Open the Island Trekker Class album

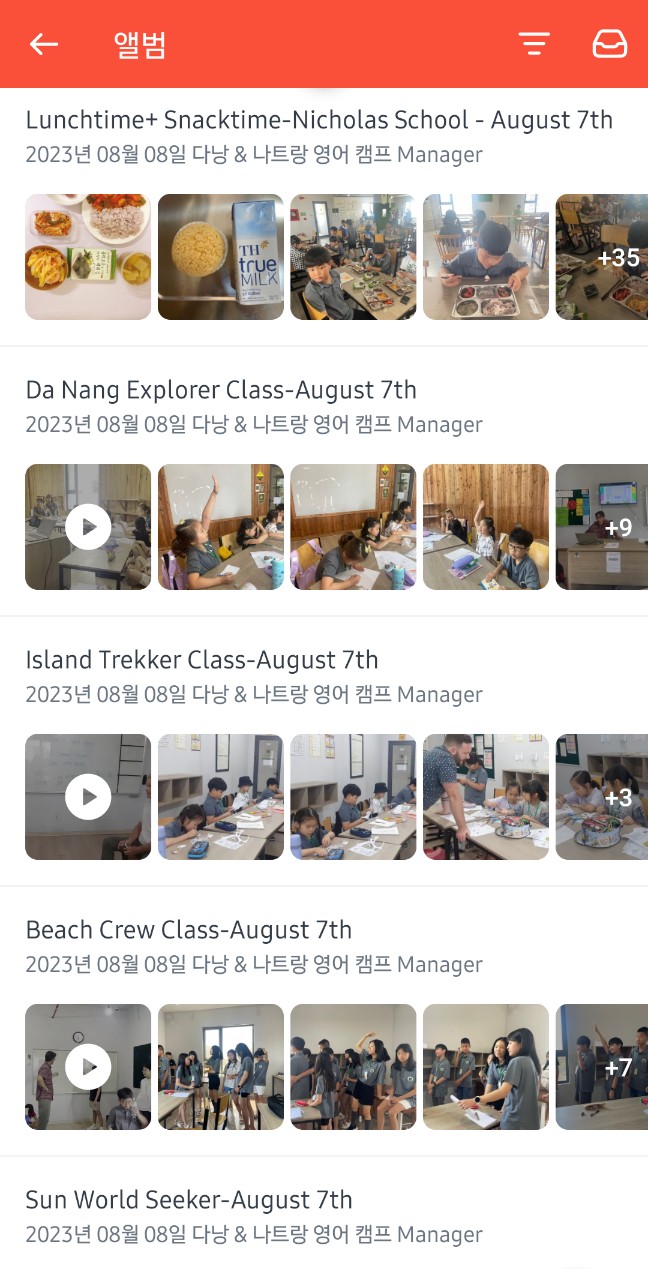click(x=201, y=660)
